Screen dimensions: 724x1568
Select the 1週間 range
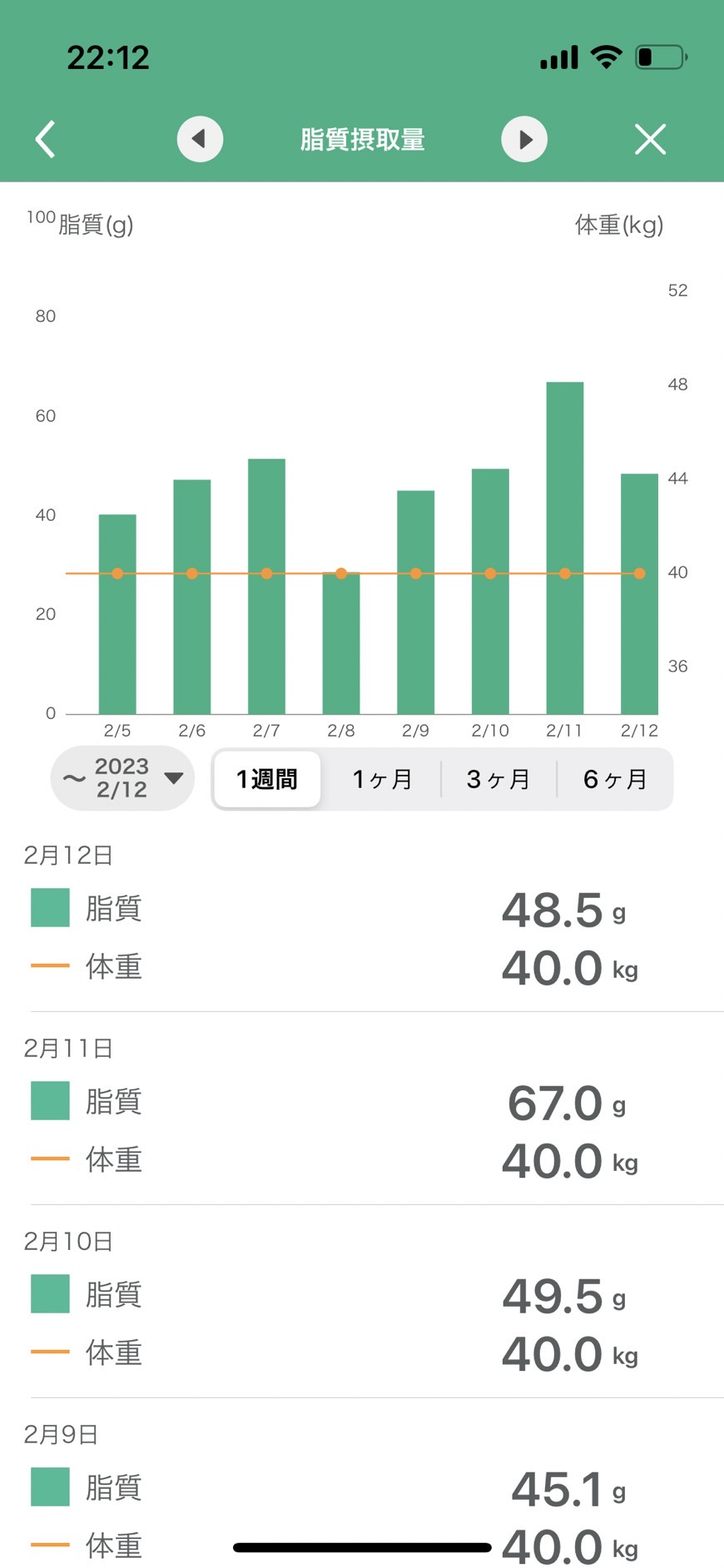267,779
